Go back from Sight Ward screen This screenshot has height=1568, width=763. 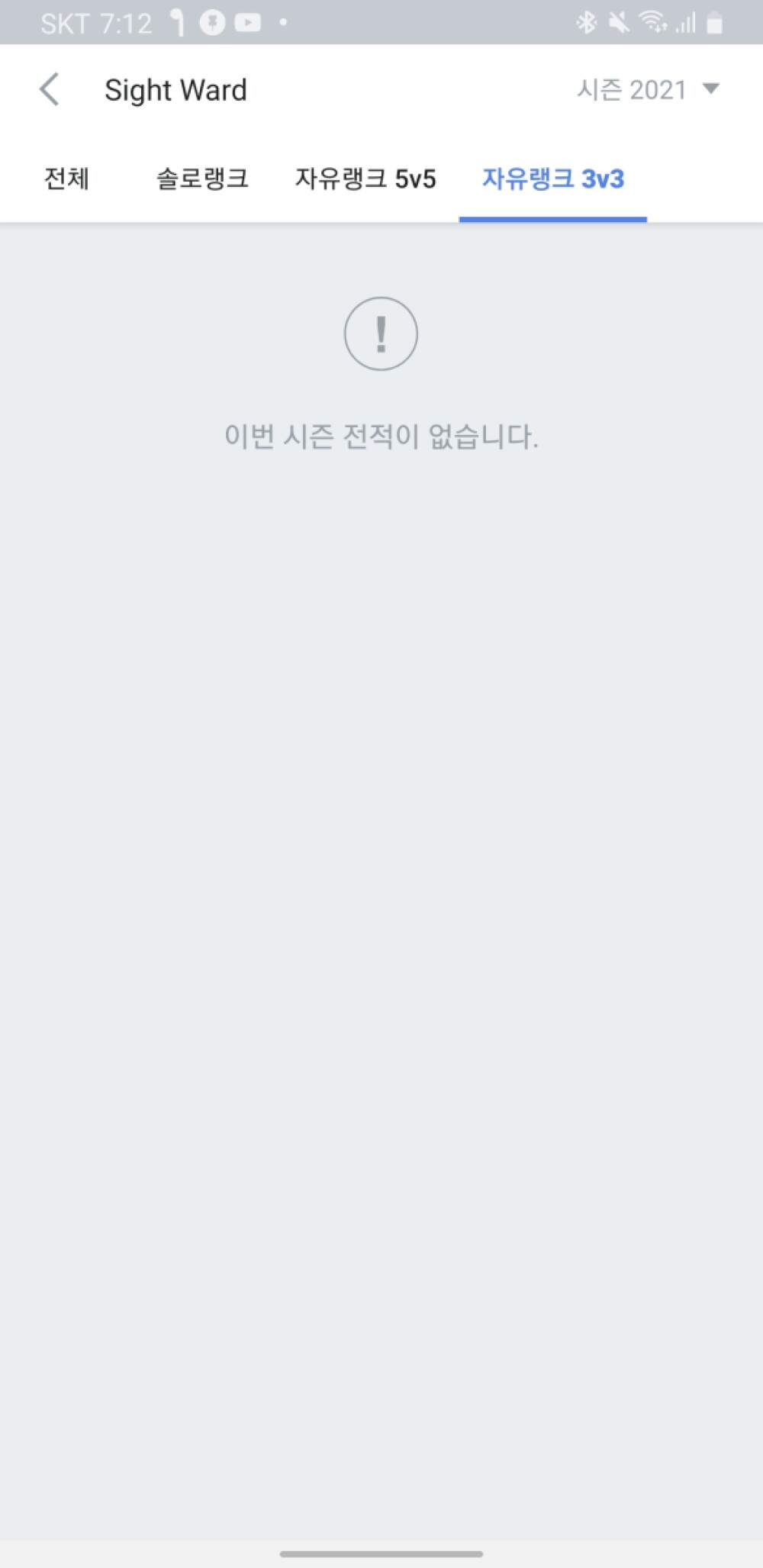tap(50, 90)
